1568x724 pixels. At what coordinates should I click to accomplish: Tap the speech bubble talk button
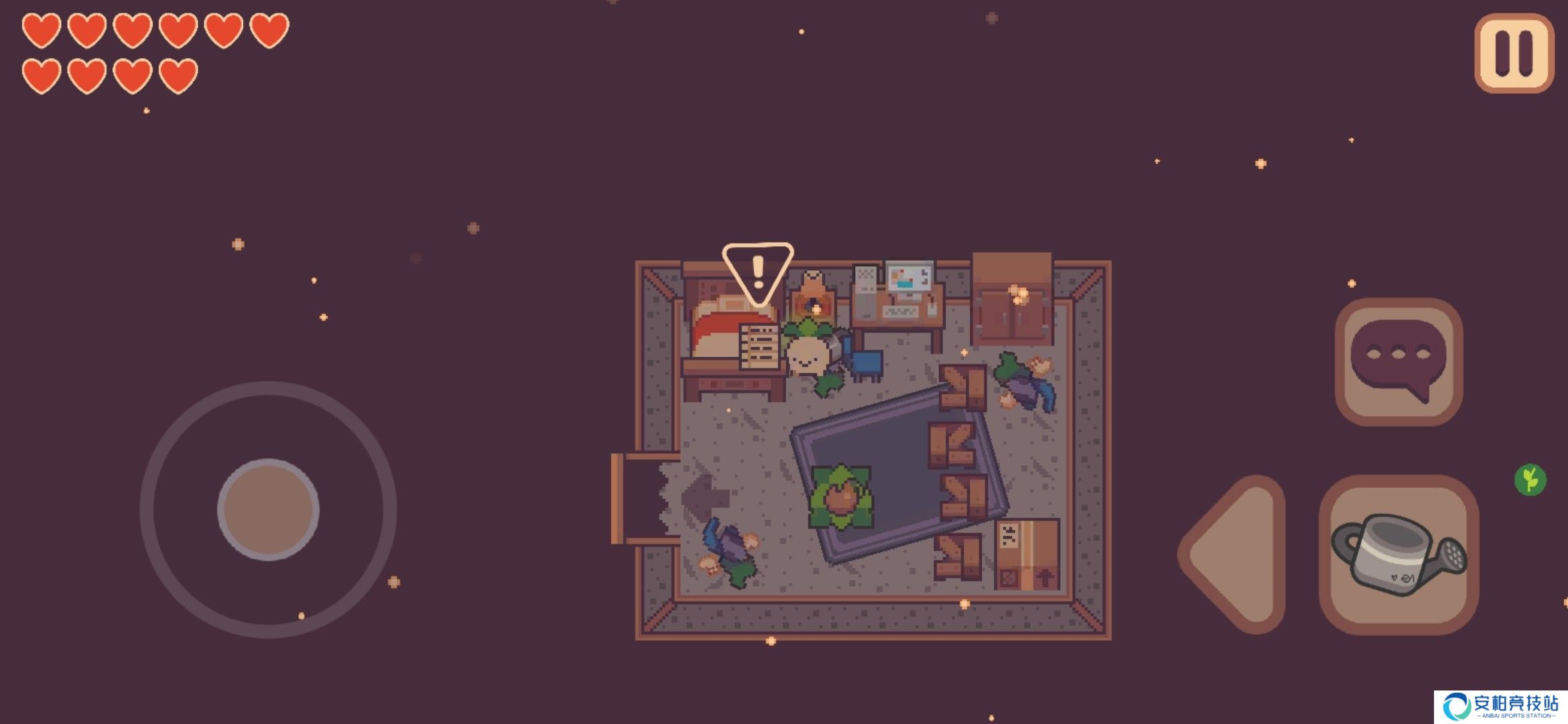tap(1398, 361)
